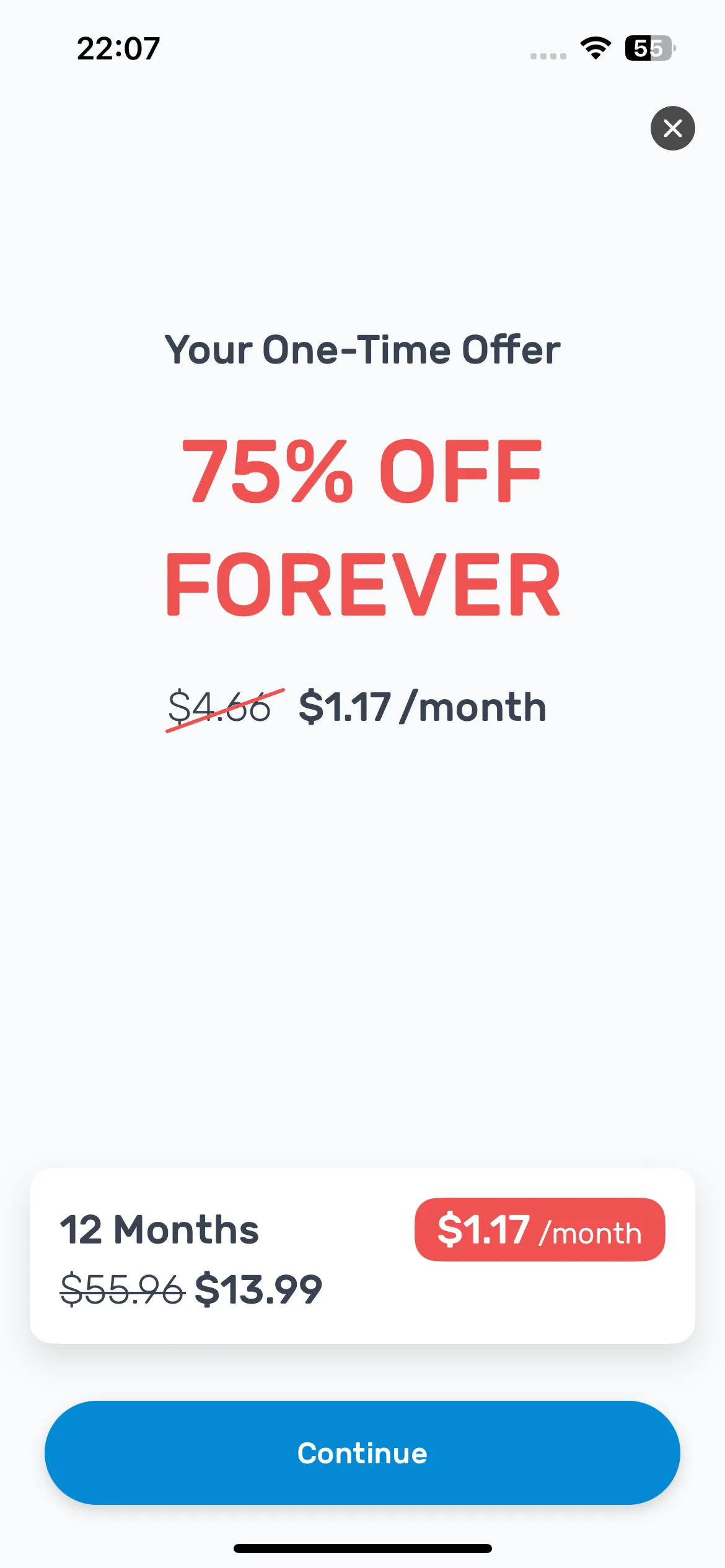Tap the blue Continue button
Viewport: 725px width, 1568px height.
tap(362, 1453)
